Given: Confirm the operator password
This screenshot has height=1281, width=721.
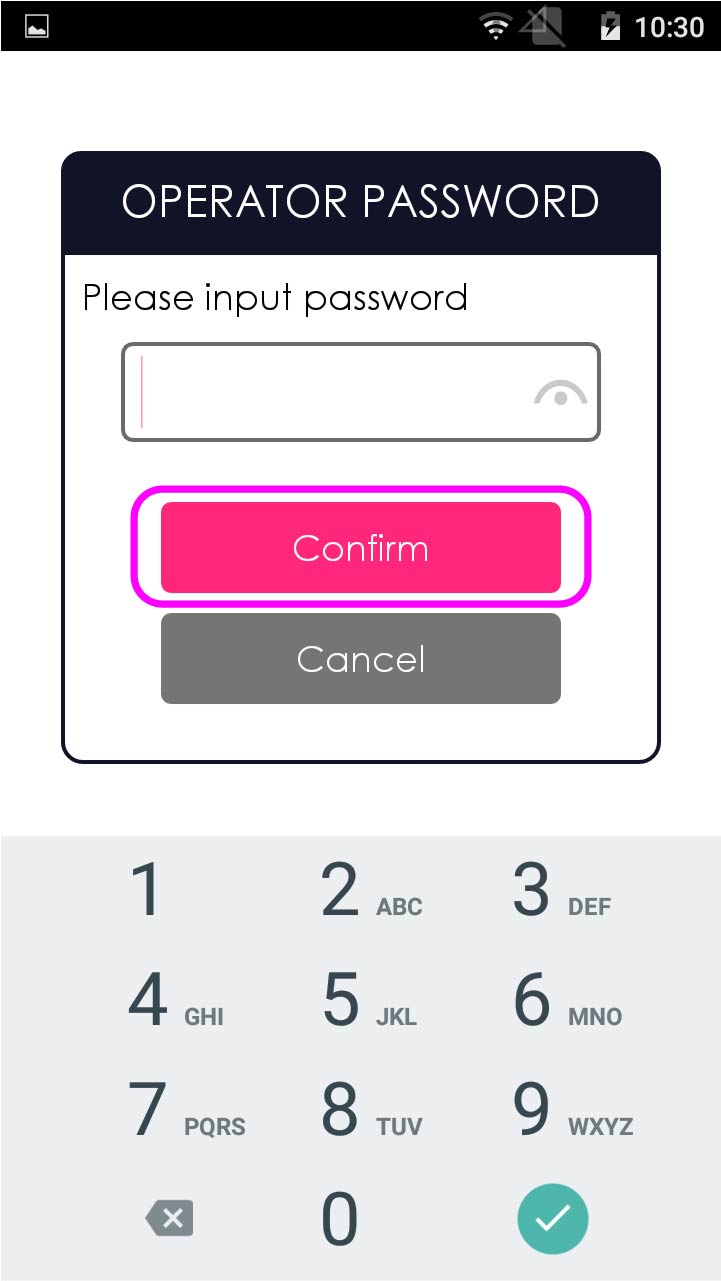Looking at the screenshot, I should click(x=360, y=547).
